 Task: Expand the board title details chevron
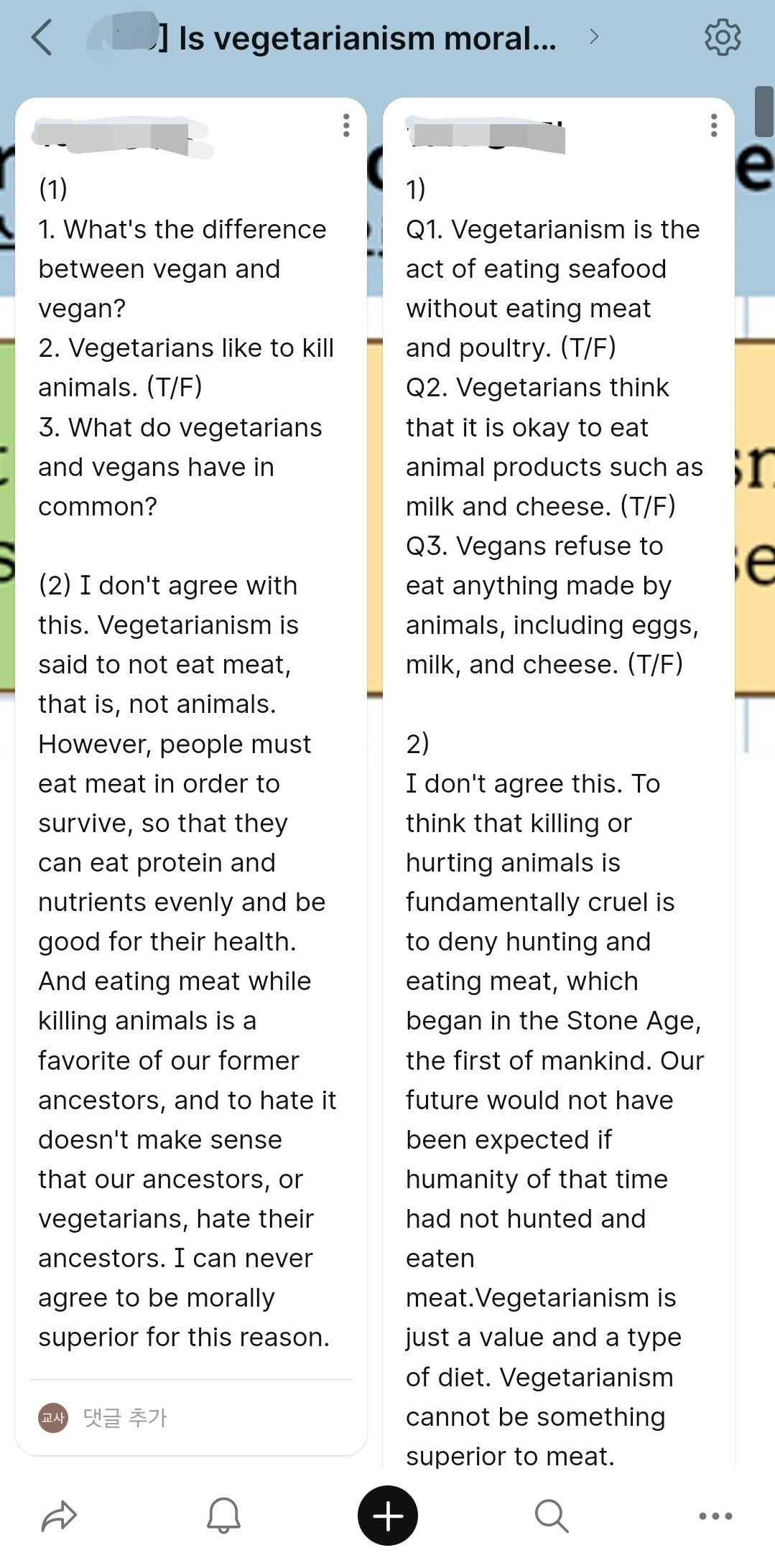click(593, 37)
